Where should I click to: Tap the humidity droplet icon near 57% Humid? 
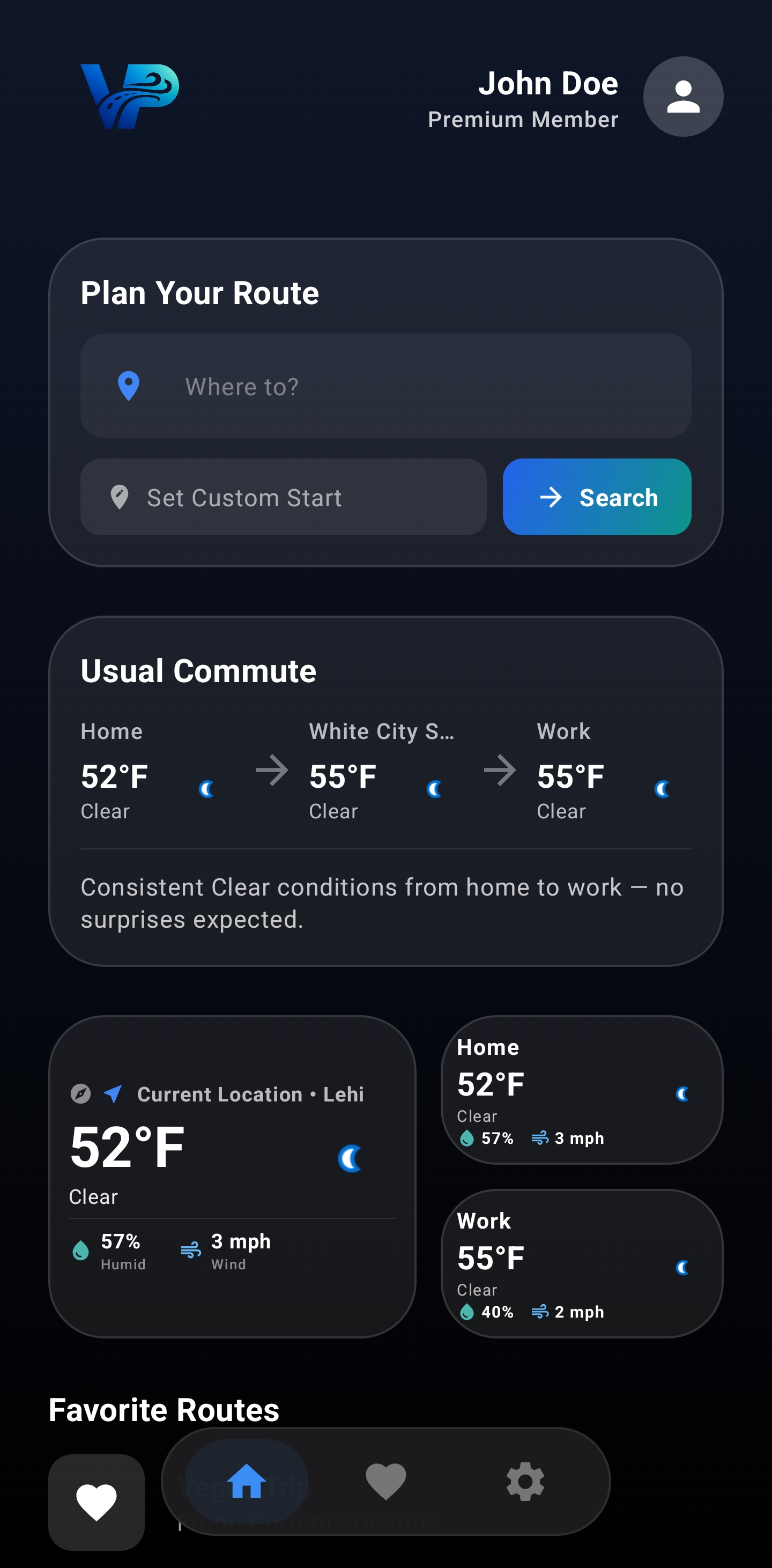tap(81, 1248)
